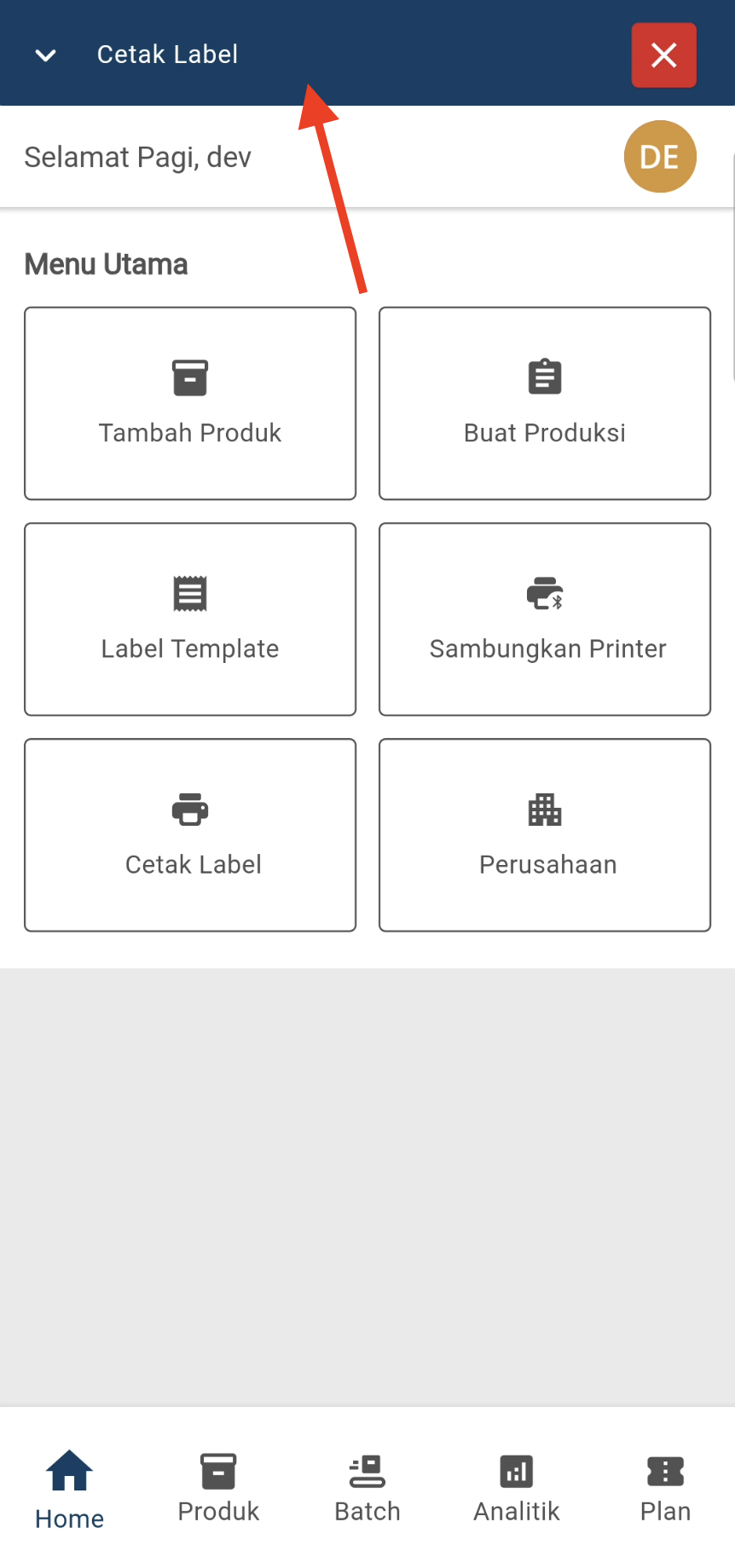Image resolution: width=735 pixels, height=1568 pixels.
Task: Expand the chevron beside Cetak Label header
Action: 45,55
